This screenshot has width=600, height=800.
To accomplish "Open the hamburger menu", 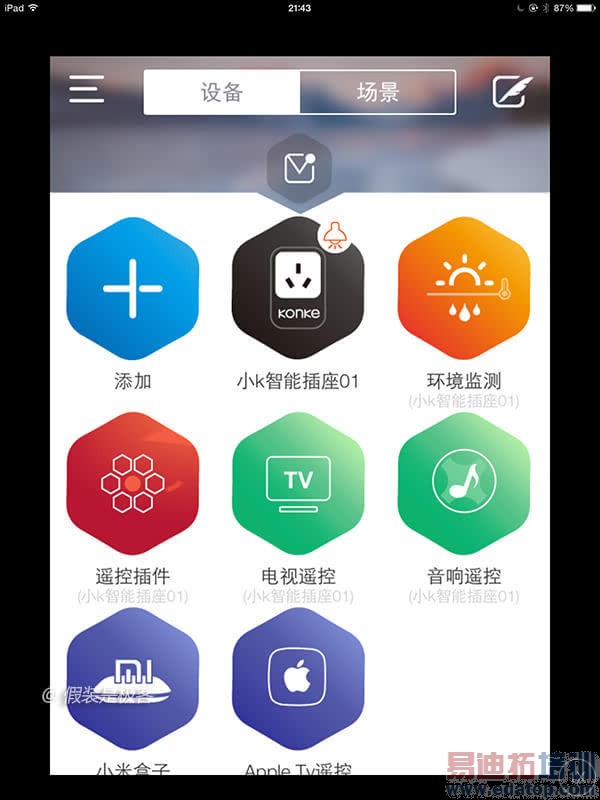I will [87, 90].
